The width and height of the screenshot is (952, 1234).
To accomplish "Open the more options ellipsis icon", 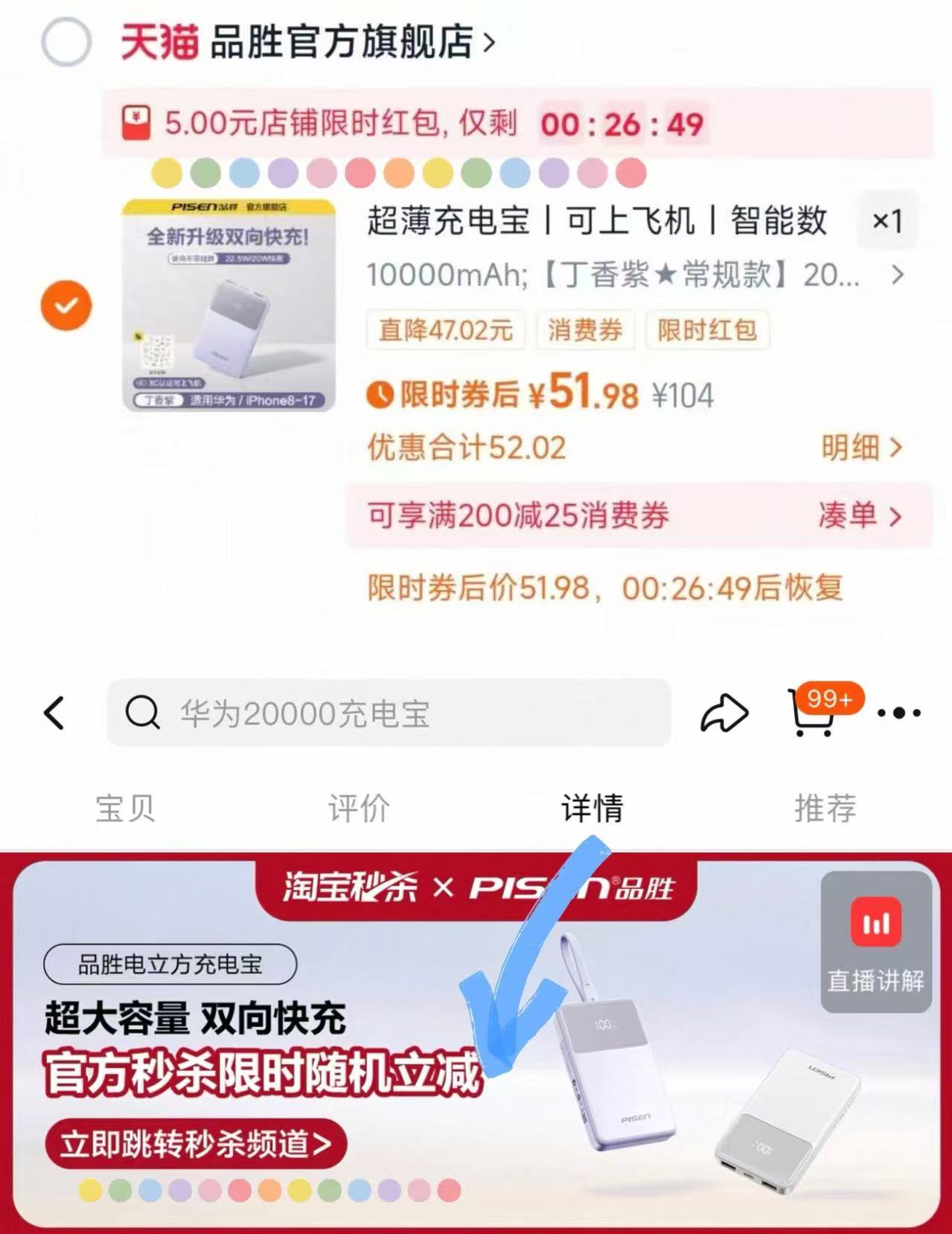I will (899, 713).
